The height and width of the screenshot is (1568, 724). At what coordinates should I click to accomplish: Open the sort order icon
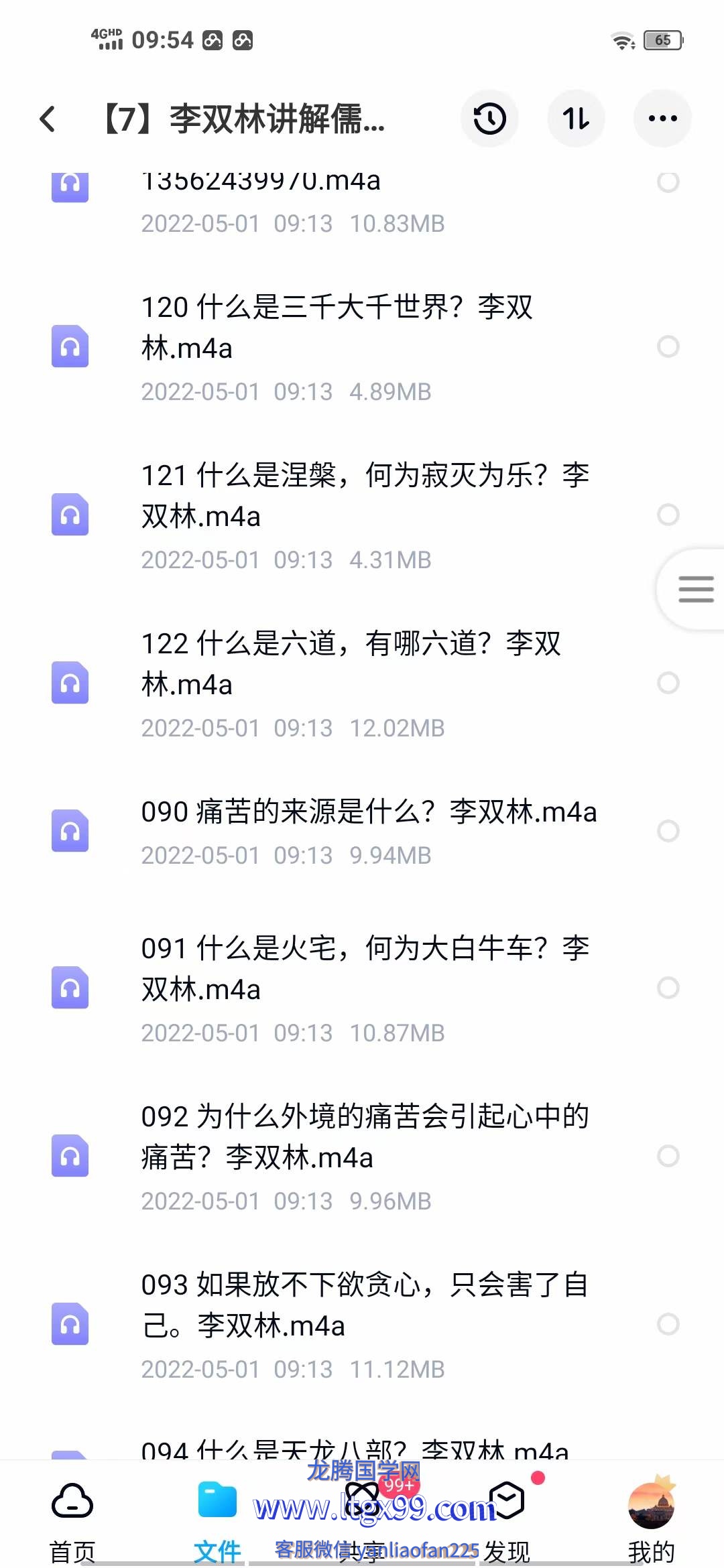(x=577, y=119)
